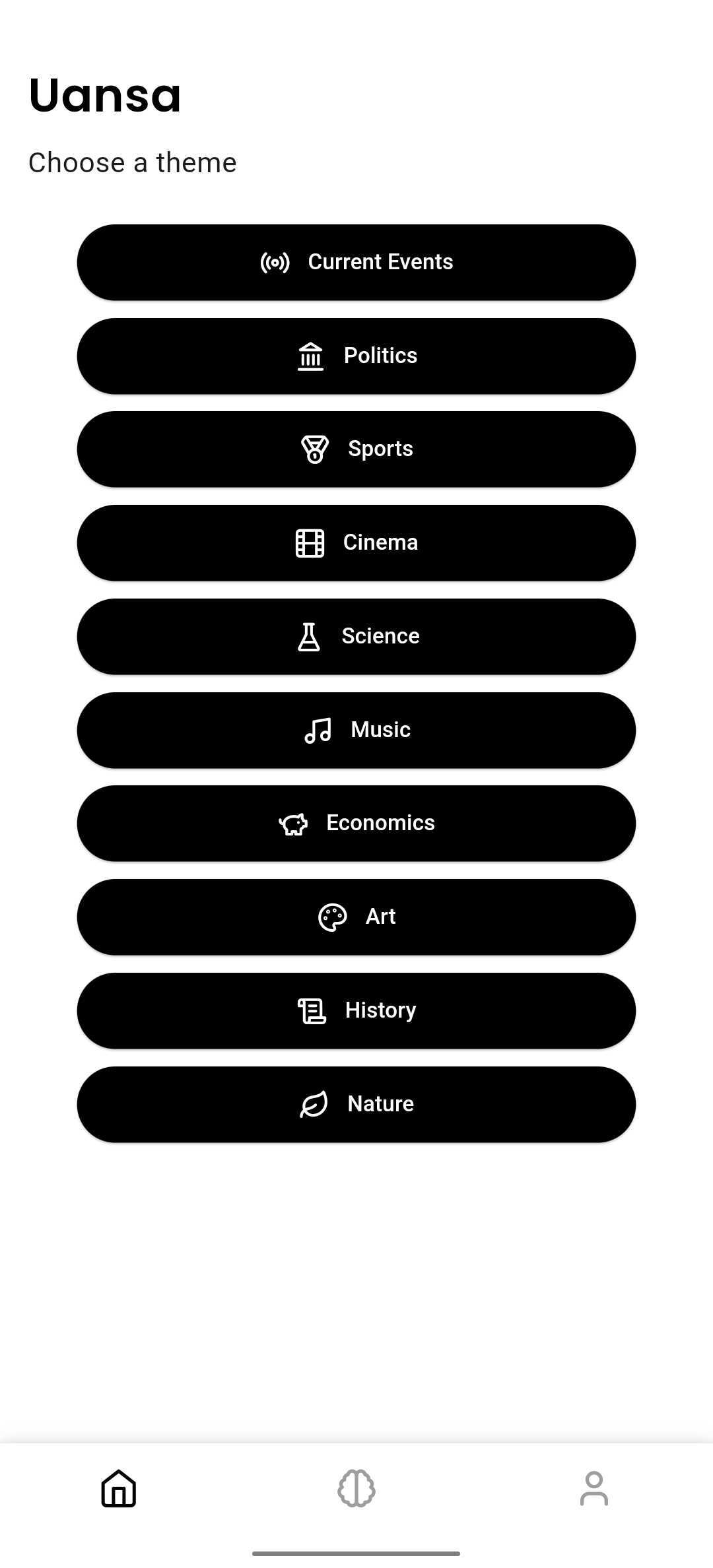Image resolution: width=713 pixels, height=1568 pixels.
Task: Click the leaf icon beside Nature
Action: tap(314, 1104)
